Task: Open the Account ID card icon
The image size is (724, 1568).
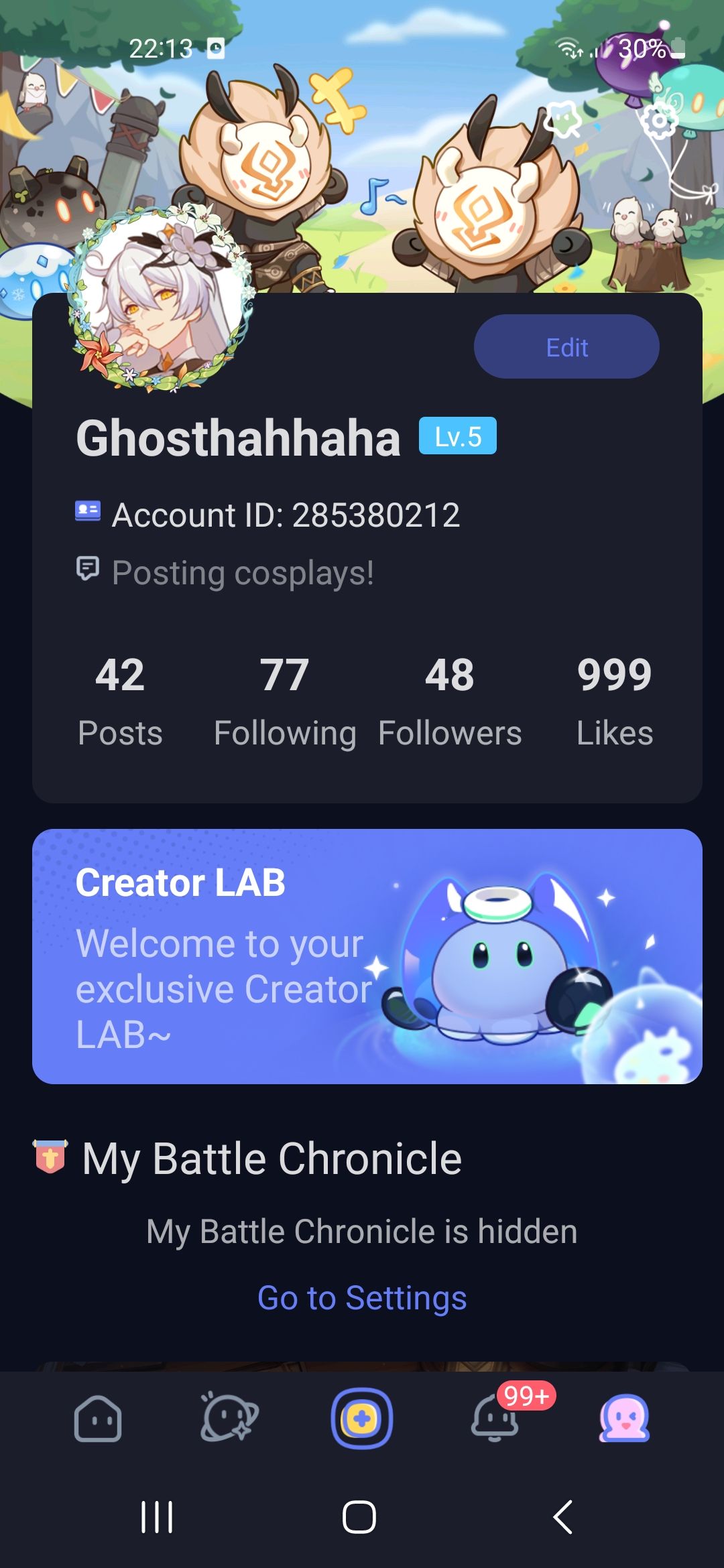Action: pyautogui.click(x=86, y=513)
